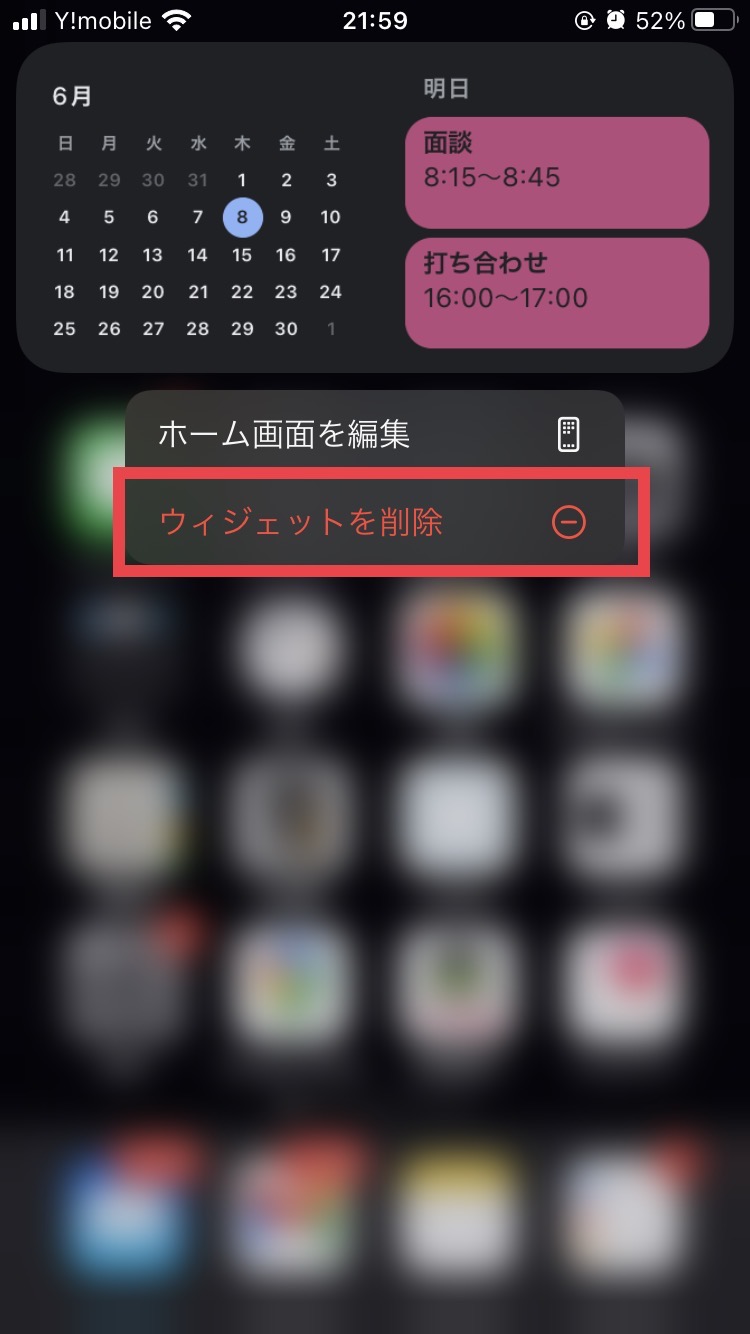Select ホーム画面を編集 menu option
Screen dimensions: 750x1334
370,435
